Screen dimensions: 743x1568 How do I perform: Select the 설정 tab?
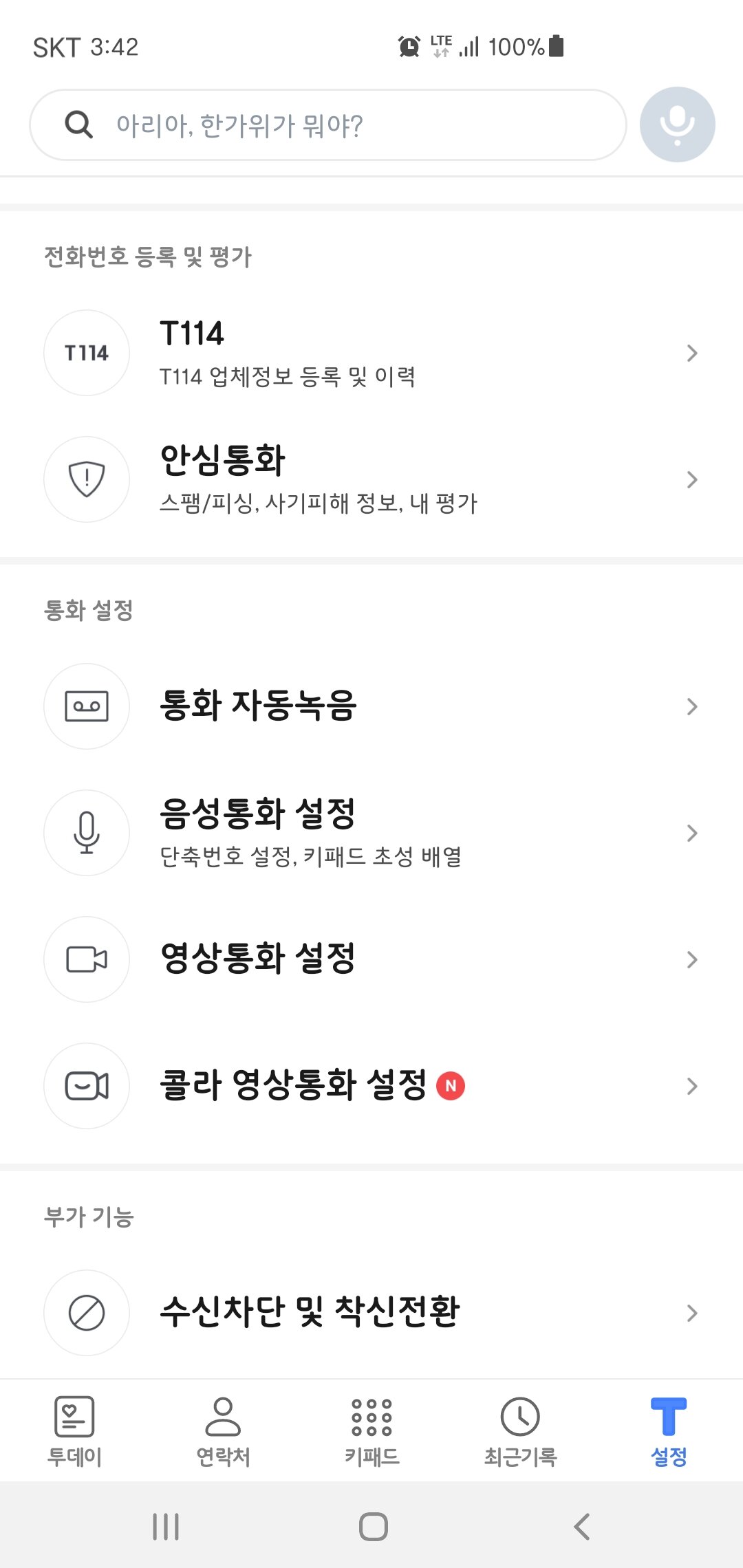click(x=669, y=1430)
